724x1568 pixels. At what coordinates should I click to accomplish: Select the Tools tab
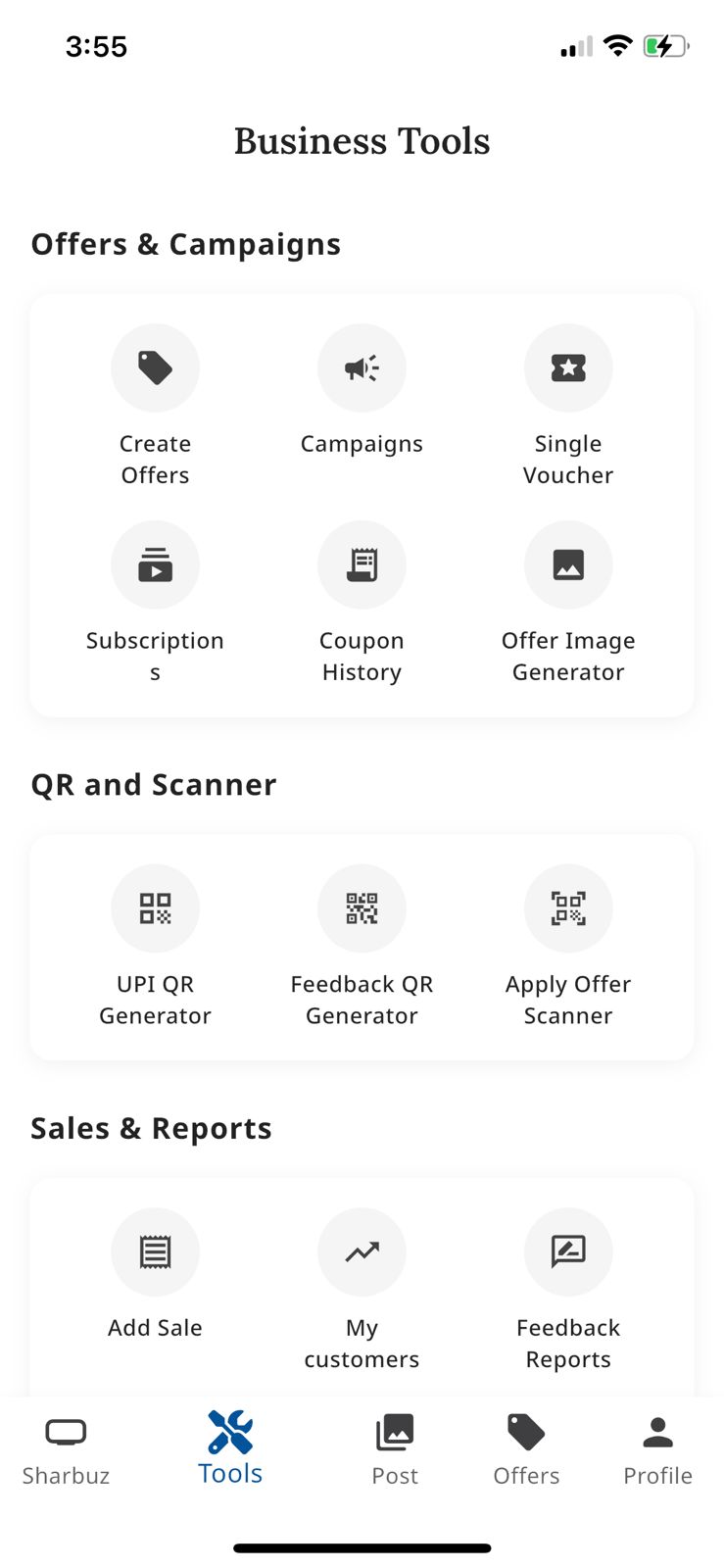point(230,1448)
